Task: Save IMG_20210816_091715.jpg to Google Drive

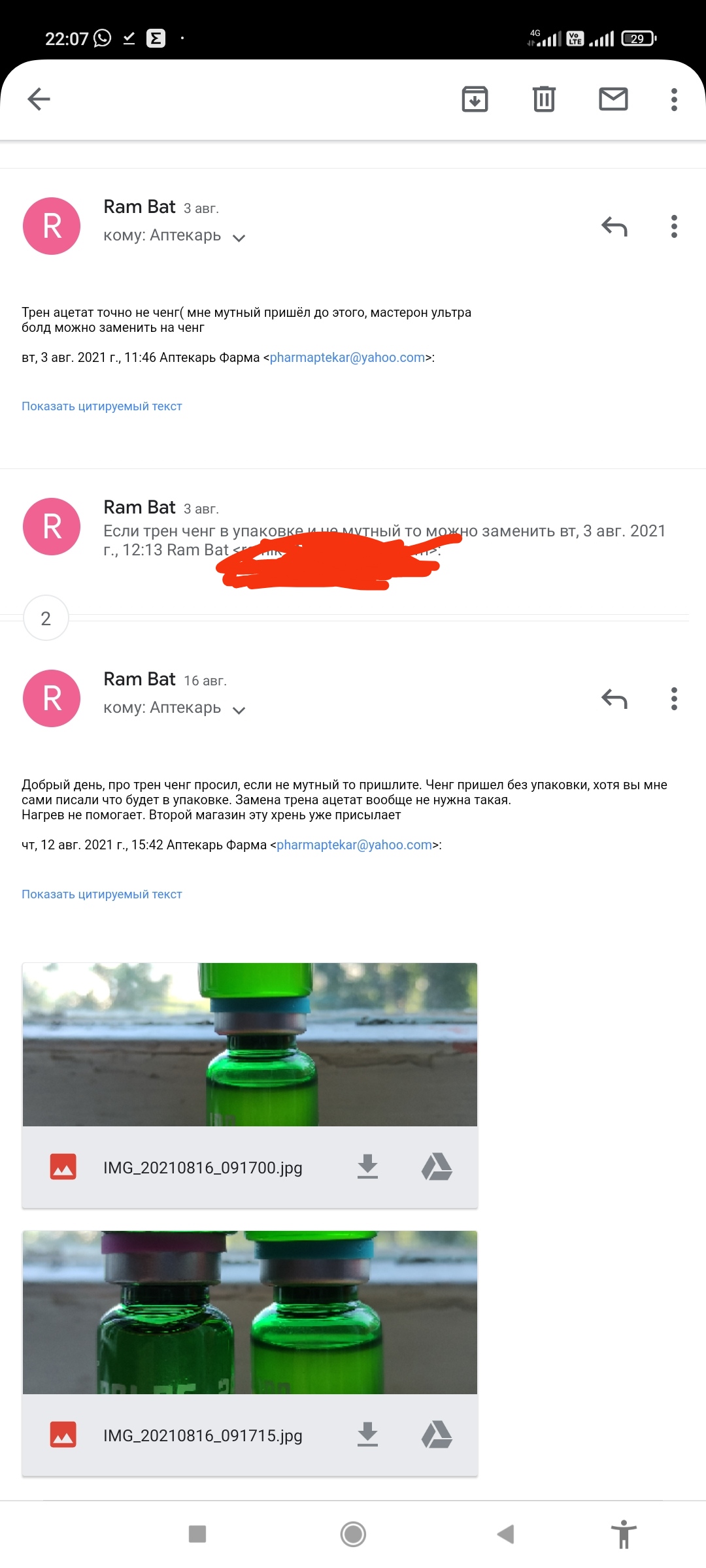Action: [x=437, y=1435]
